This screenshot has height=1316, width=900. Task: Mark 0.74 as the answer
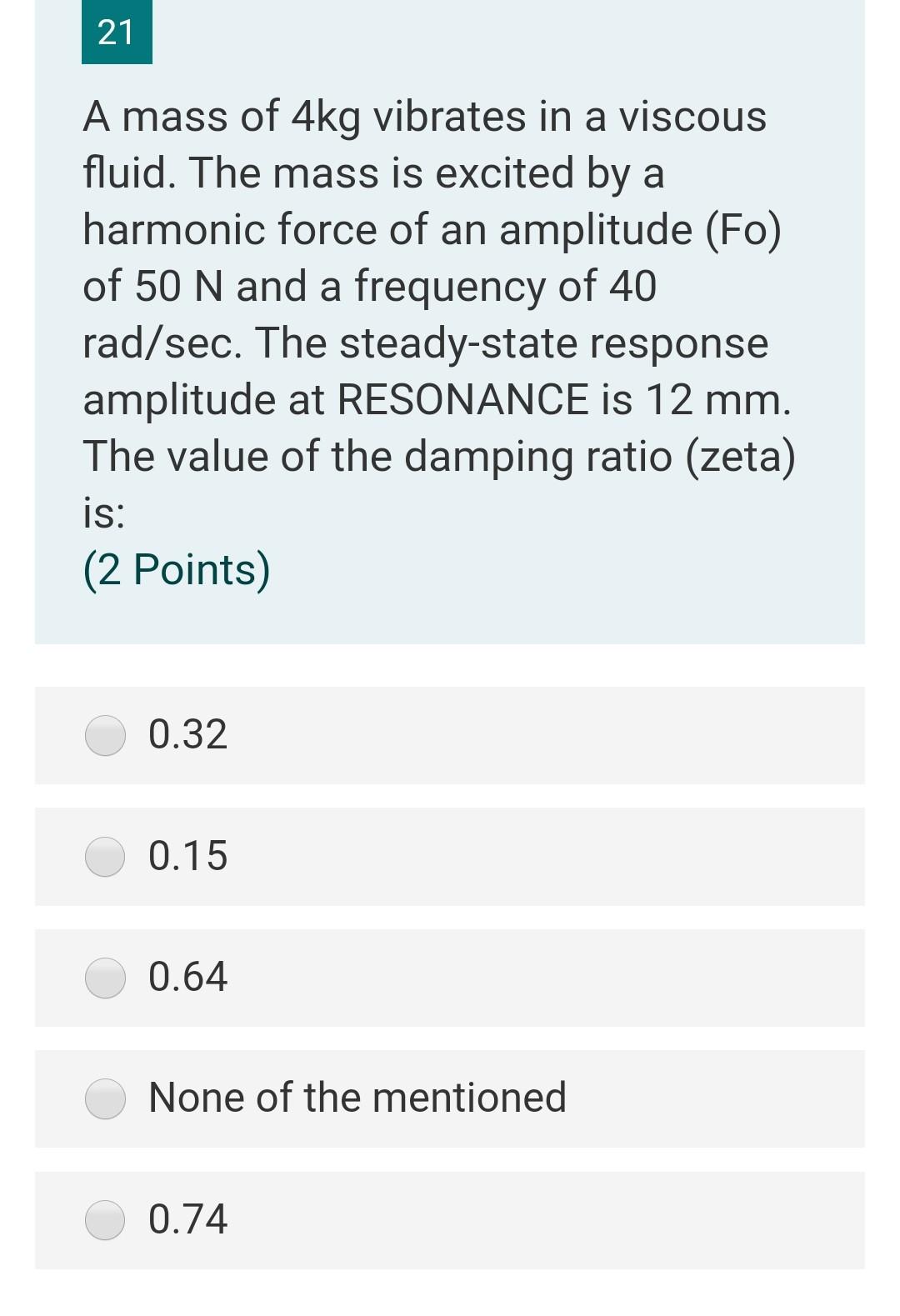tap(106, 1220)
